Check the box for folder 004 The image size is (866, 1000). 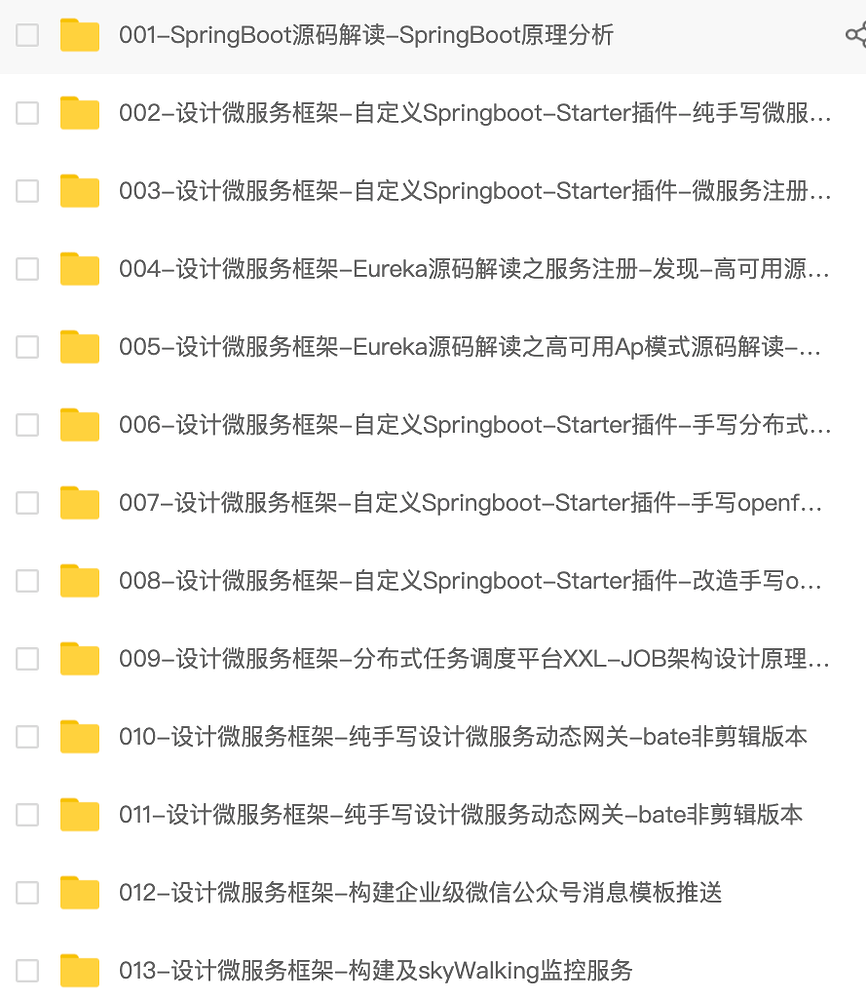coord(27,269)
